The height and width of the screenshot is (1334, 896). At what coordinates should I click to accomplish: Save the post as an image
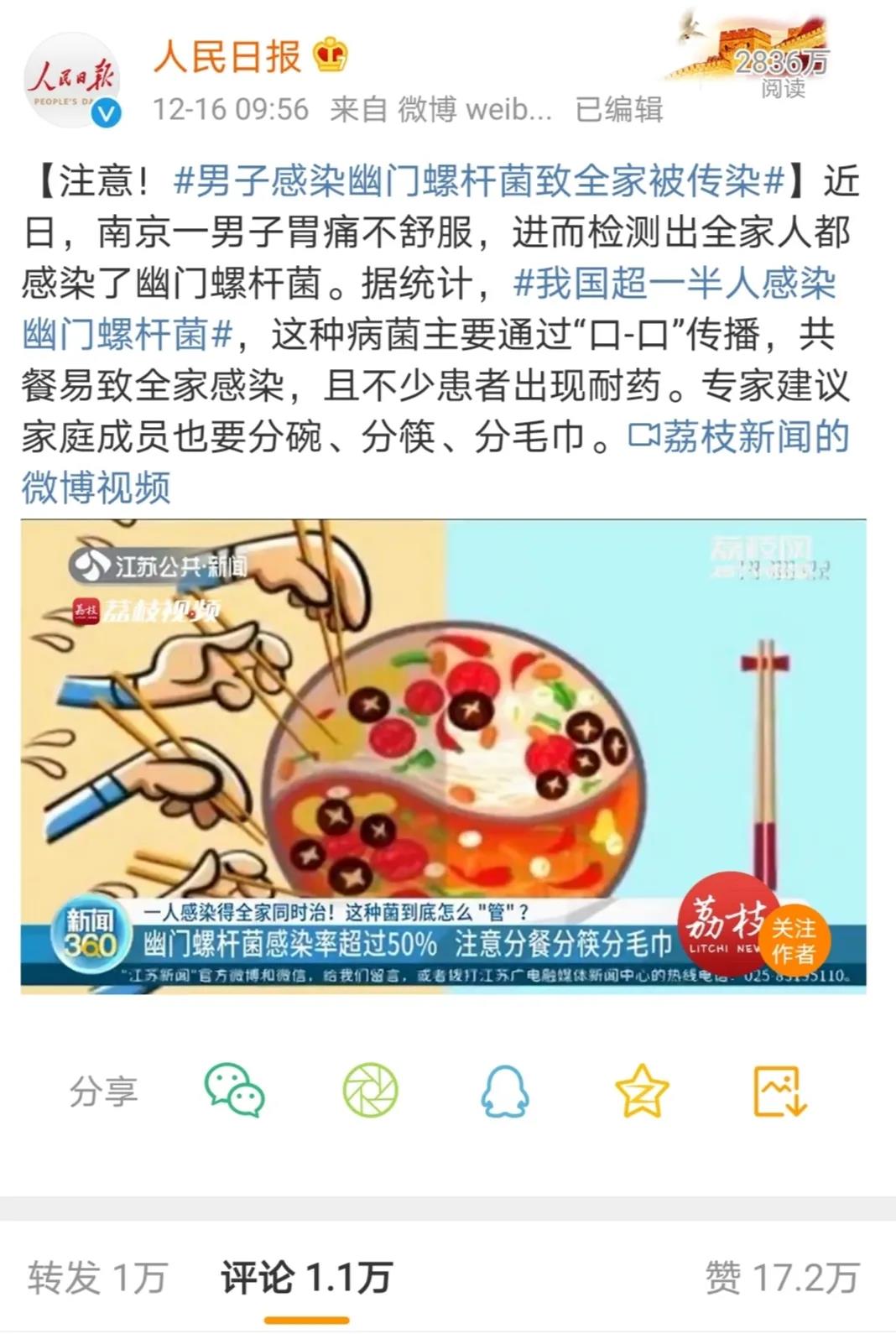pos(779,1091)
